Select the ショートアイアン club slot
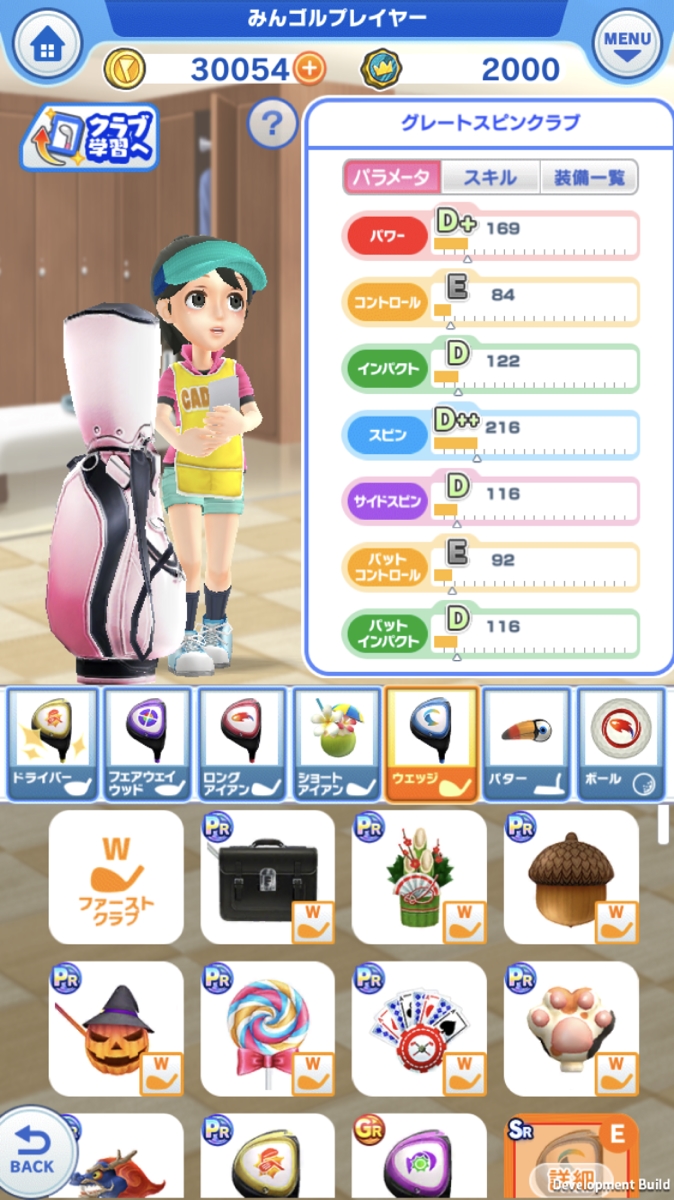Image resolution: width=674 pixels, height=1200 pixels. [x=337, y=745]
